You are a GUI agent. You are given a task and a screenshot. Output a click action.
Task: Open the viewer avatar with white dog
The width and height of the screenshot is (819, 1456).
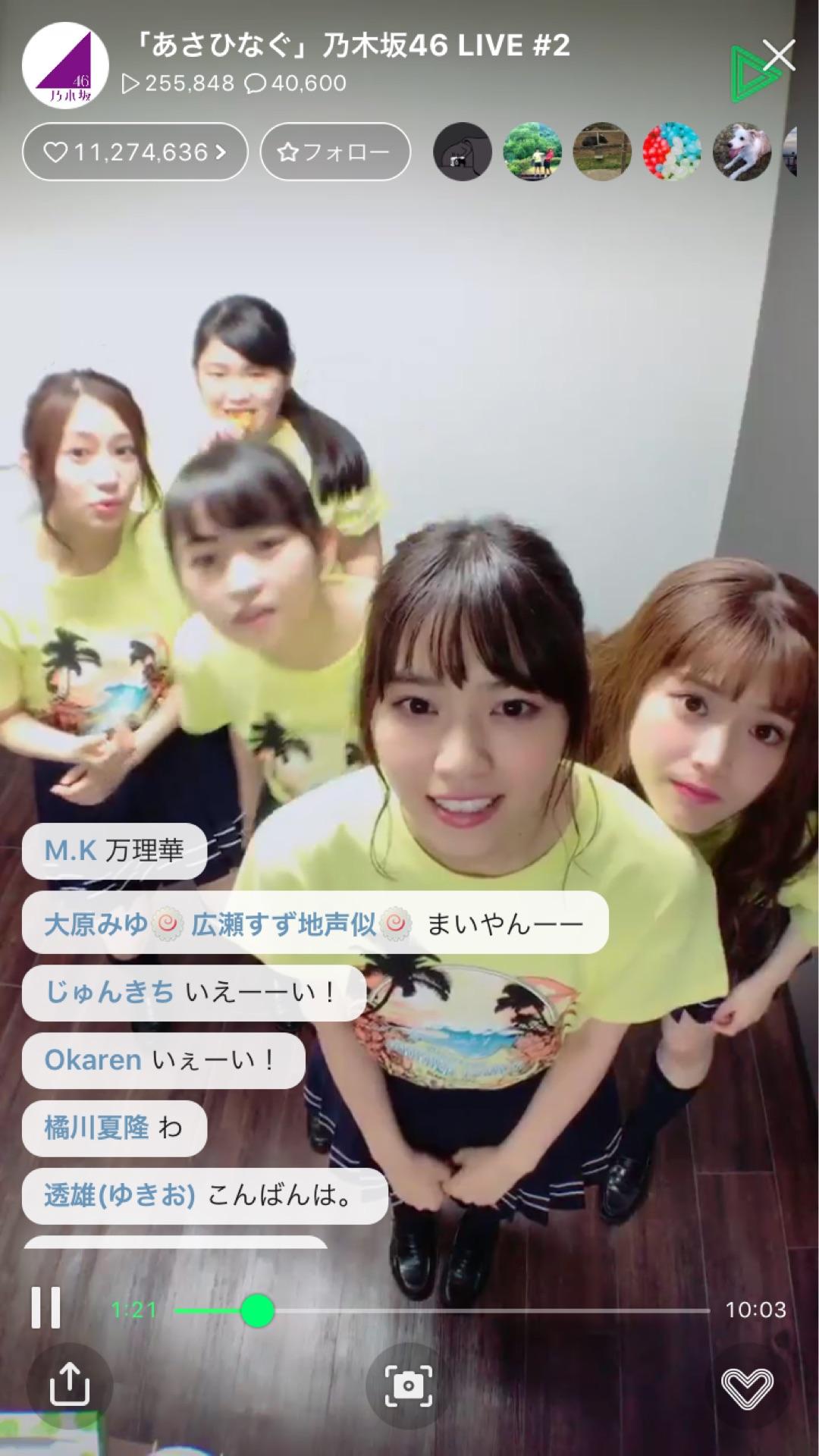pyautogui.click(x=742, y=152)
